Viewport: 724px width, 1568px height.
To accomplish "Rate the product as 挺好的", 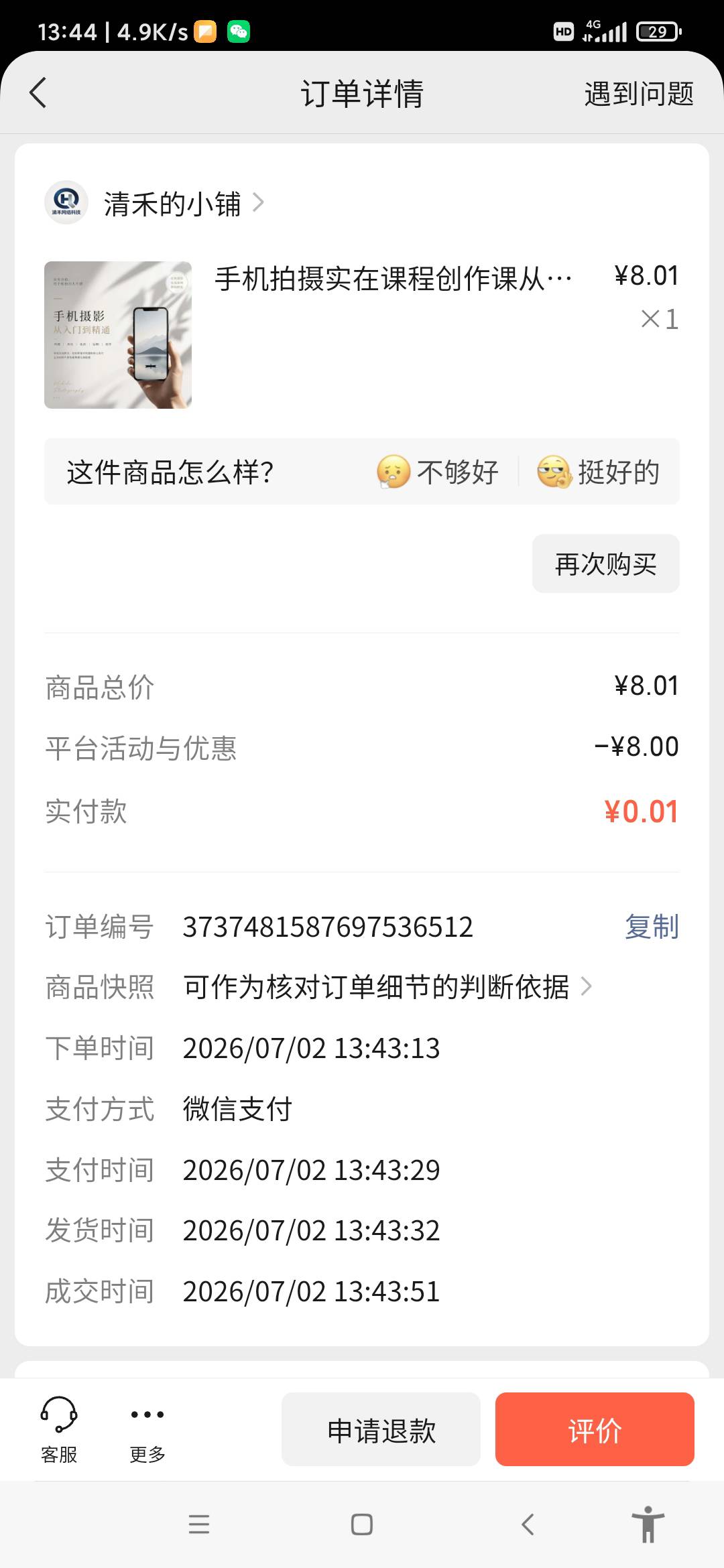I will tap(599, 472).
